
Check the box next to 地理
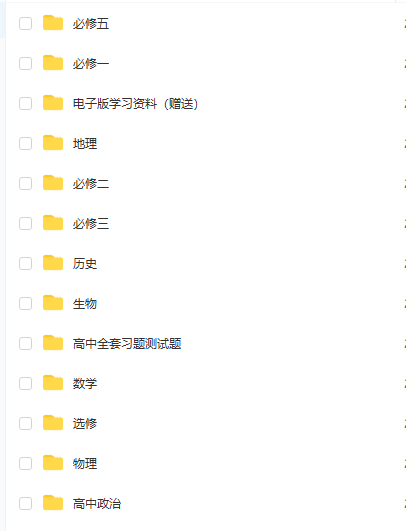click(x=25, y=143)
